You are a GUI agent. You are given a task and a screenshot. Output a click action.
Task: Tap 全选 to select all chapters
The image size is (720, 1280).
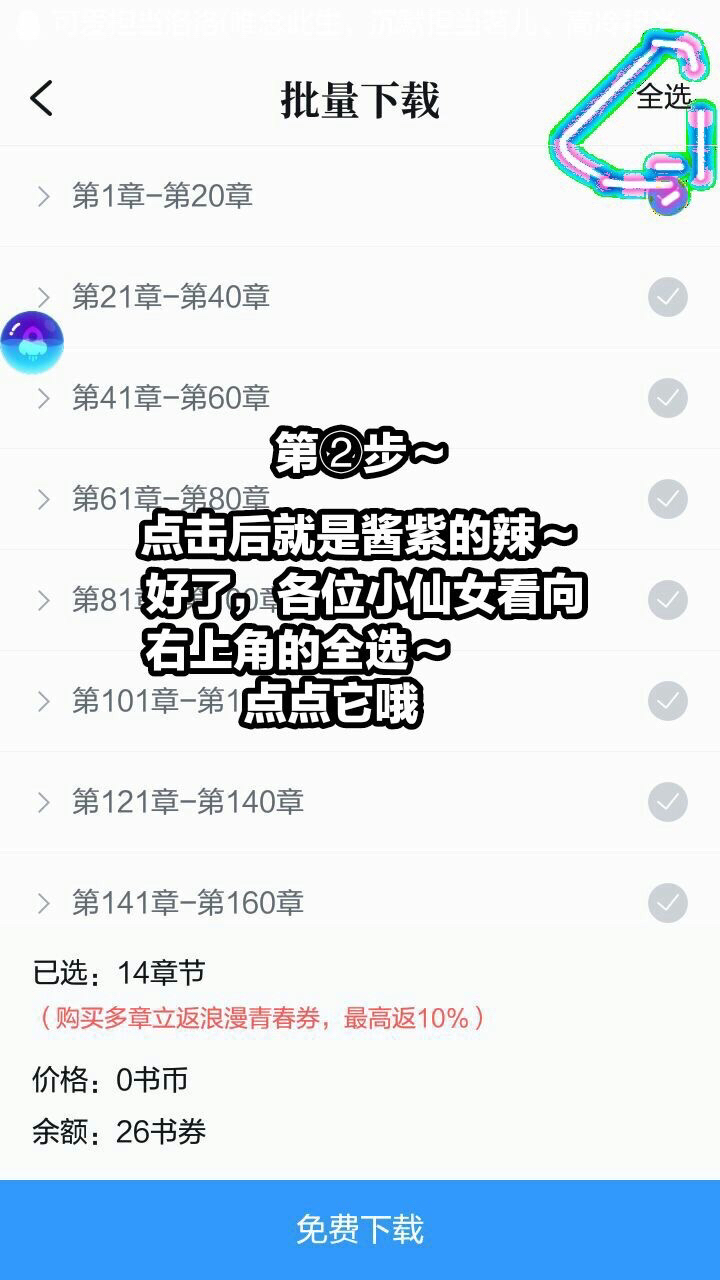(x=664, y=97)
